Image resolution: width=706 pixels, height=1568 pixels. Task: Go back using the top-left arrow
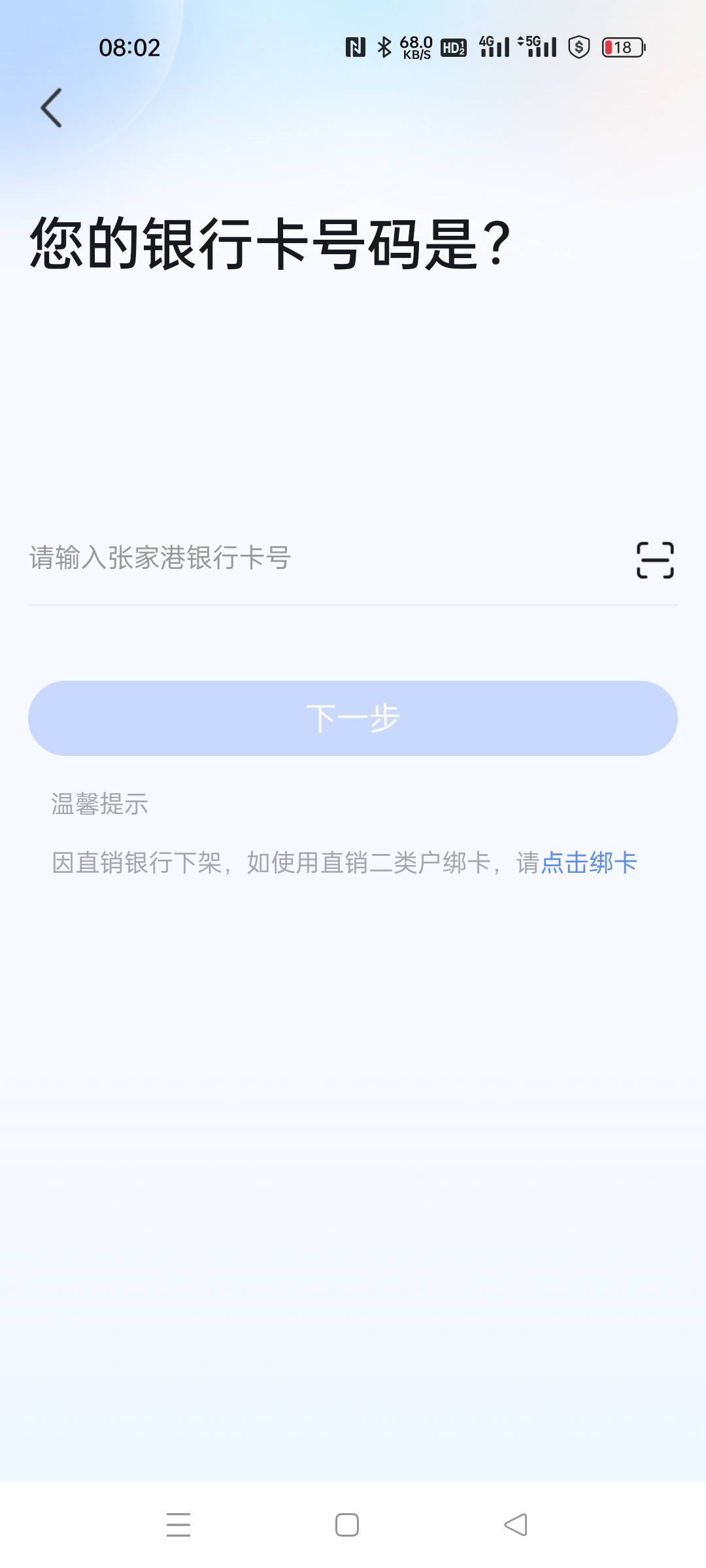point(52,108)
